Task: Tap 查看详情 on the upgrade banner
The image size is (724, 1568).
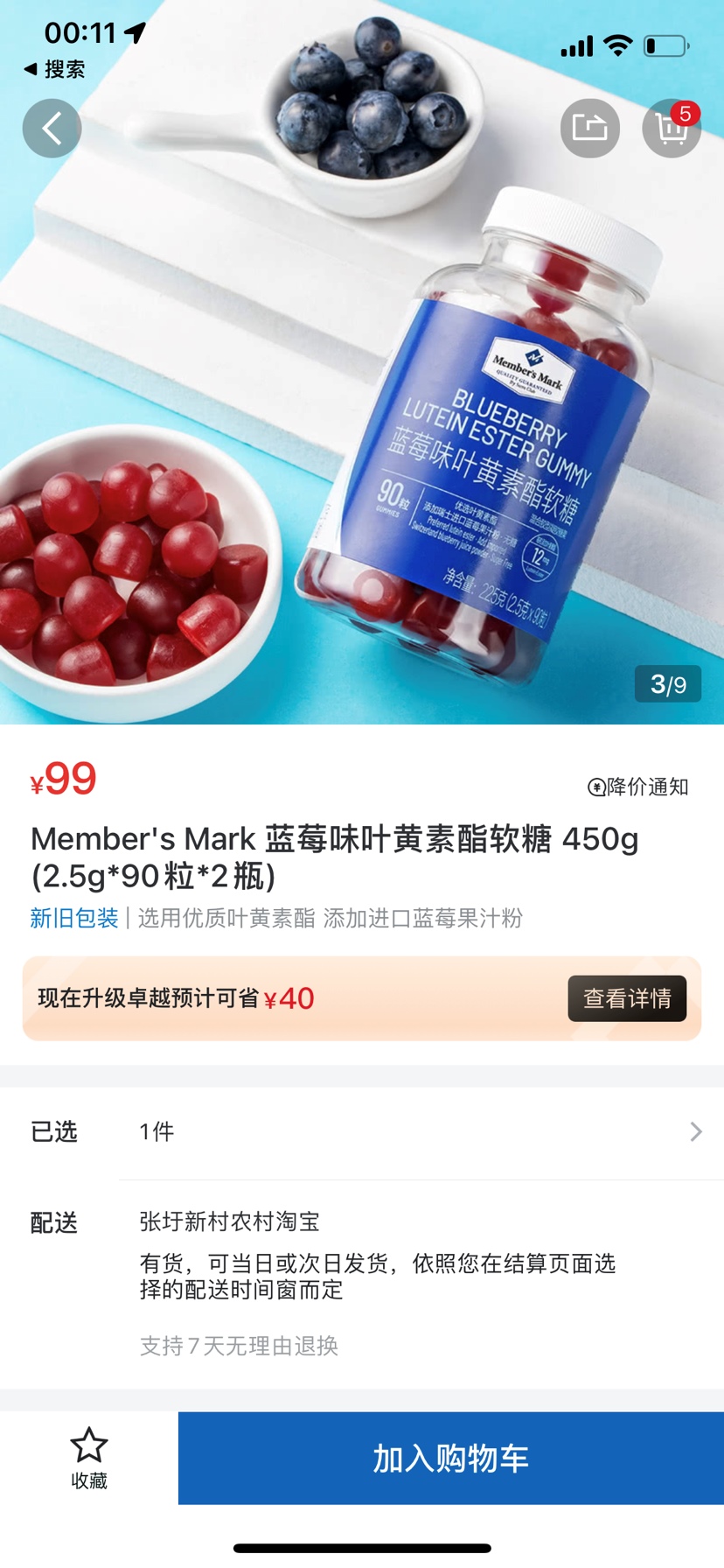Action: click(627, 998)
